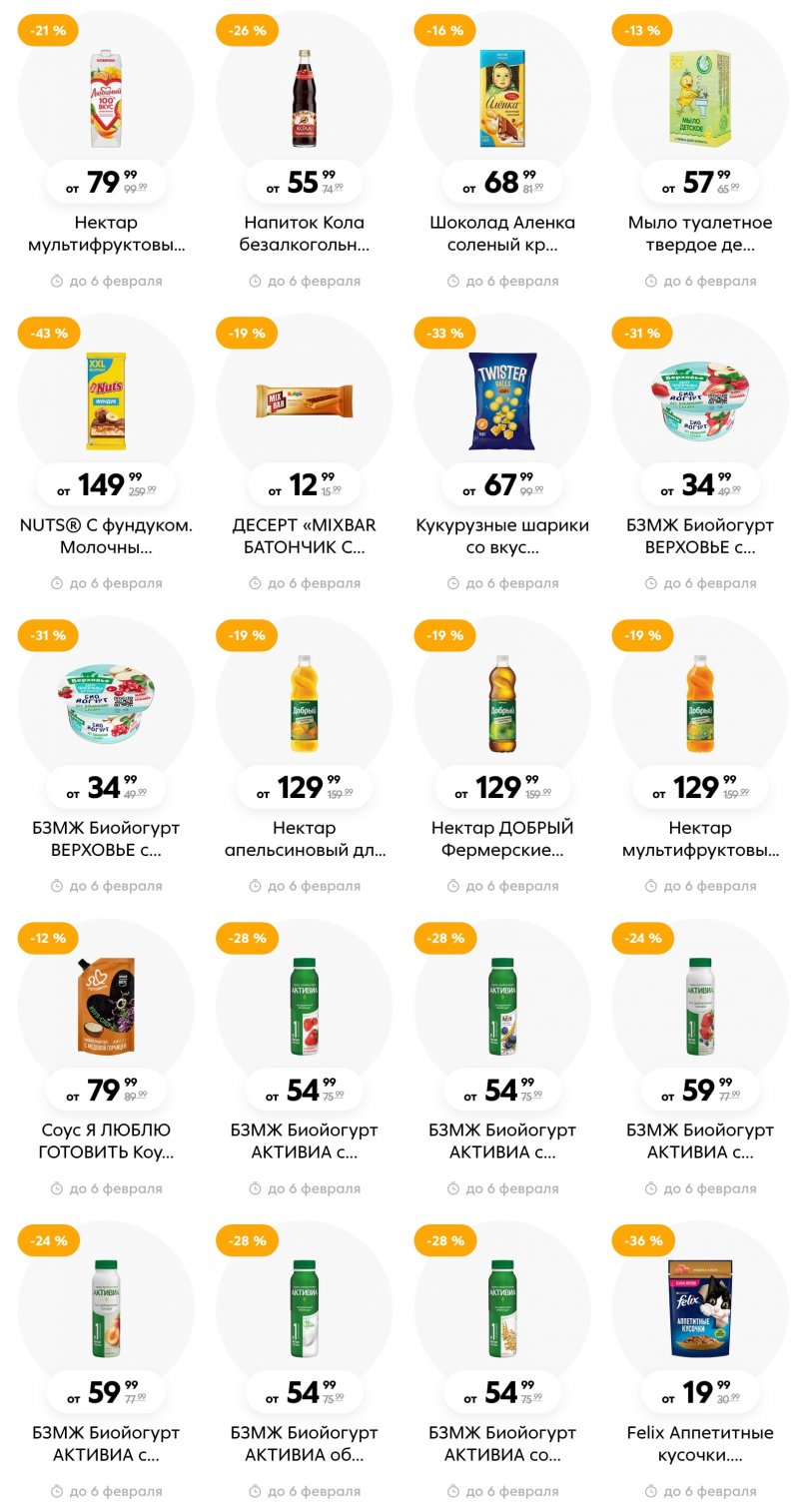799x1512 pixels.
Task: Open the Напиток Кола безалкогольный product card
Action: pyautogui.click(x=304, y=100)
